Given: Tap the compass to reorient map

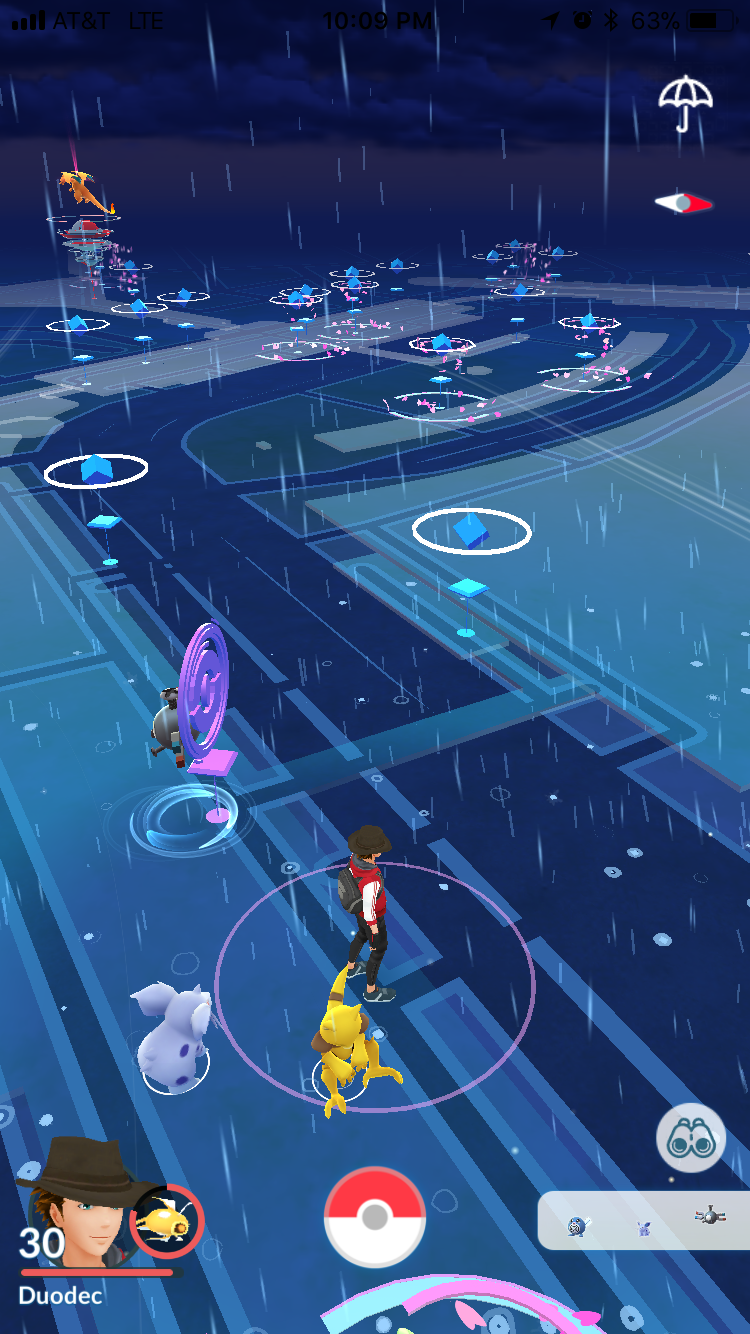Looking at the screenshot, I should (x=684, y=203).
